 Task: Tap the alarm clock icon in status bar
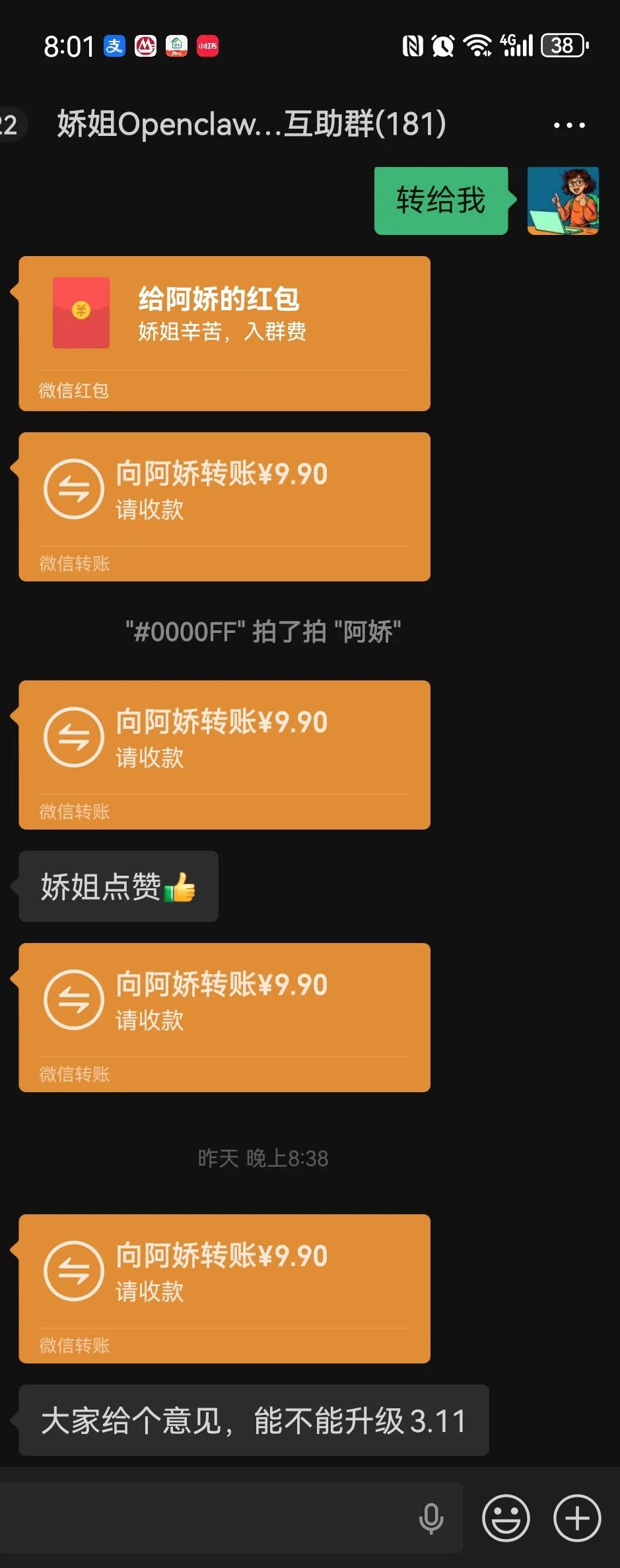(x=444, y=45)
